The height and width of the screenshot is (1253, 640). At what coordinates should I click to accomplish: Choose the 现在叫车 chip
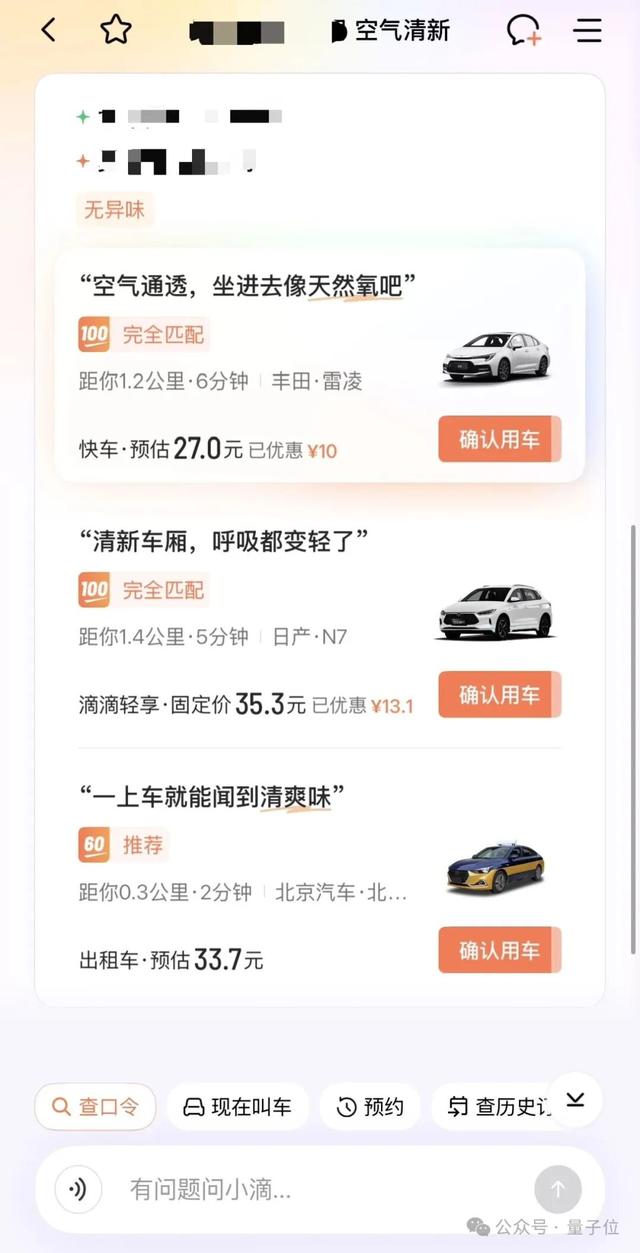click(x=237, y=1107)
